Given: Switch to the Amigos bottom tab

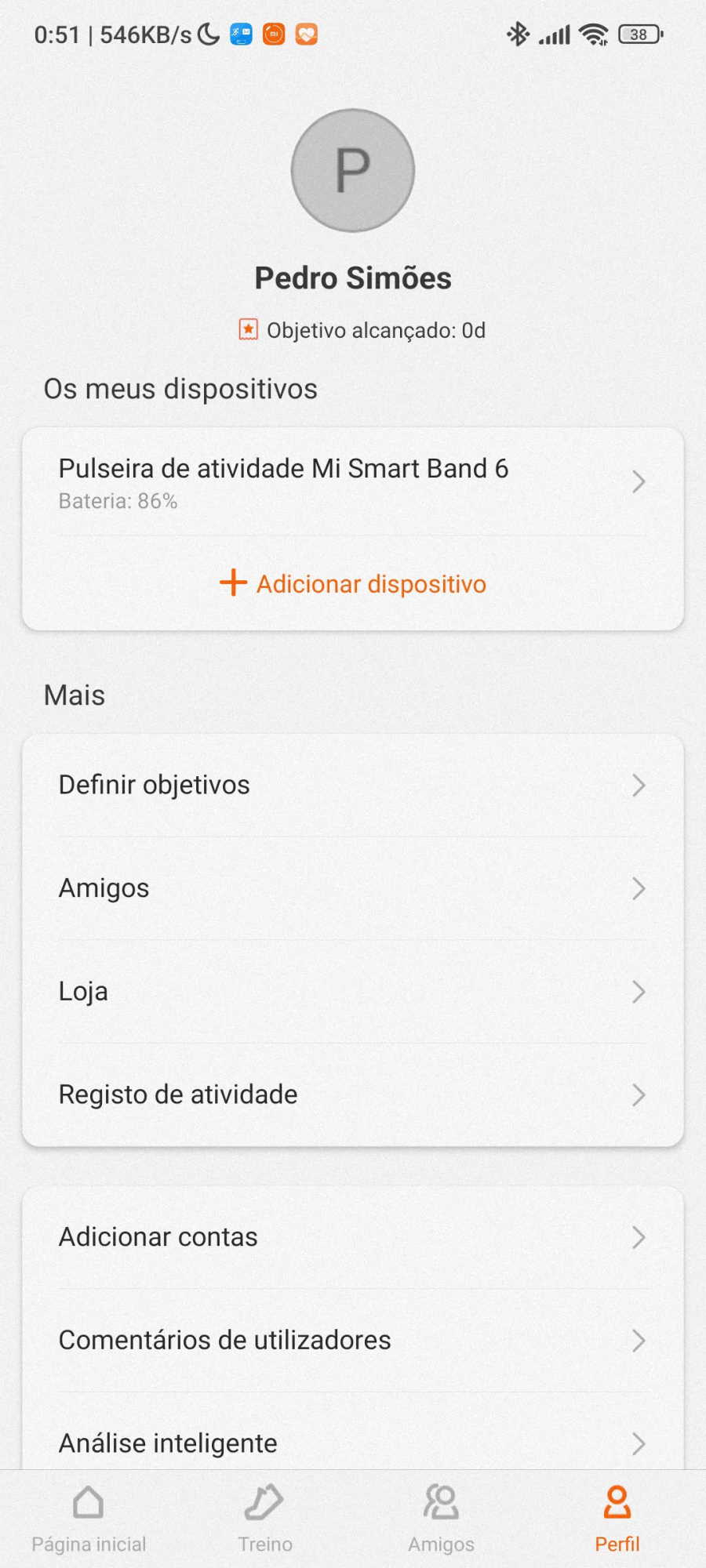Looking at the screenshot, I should tap(441, 1519).
